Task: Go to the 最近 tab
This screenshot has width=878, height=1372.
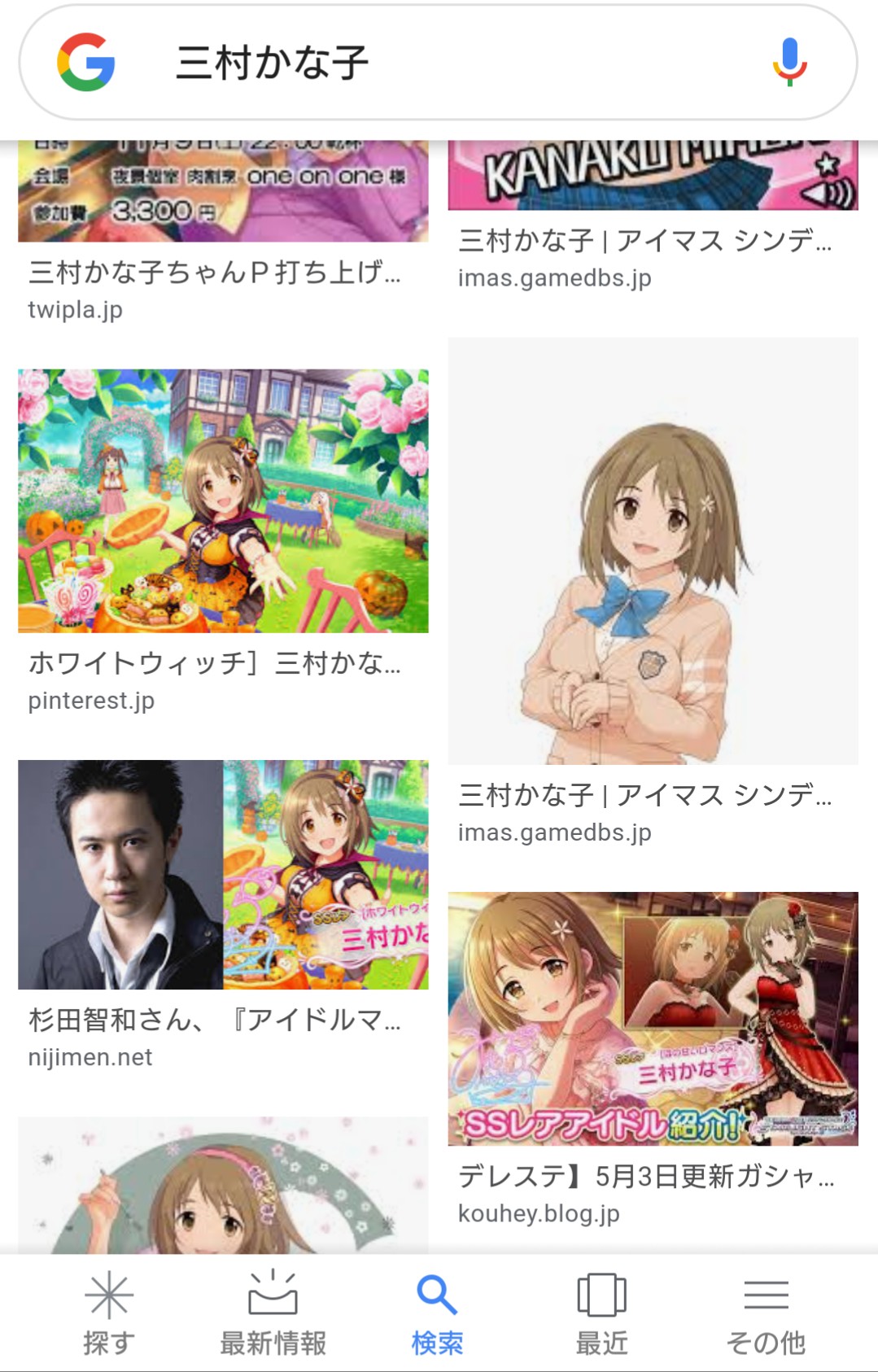Action: pyautogui.click(x=601, y=1313)
